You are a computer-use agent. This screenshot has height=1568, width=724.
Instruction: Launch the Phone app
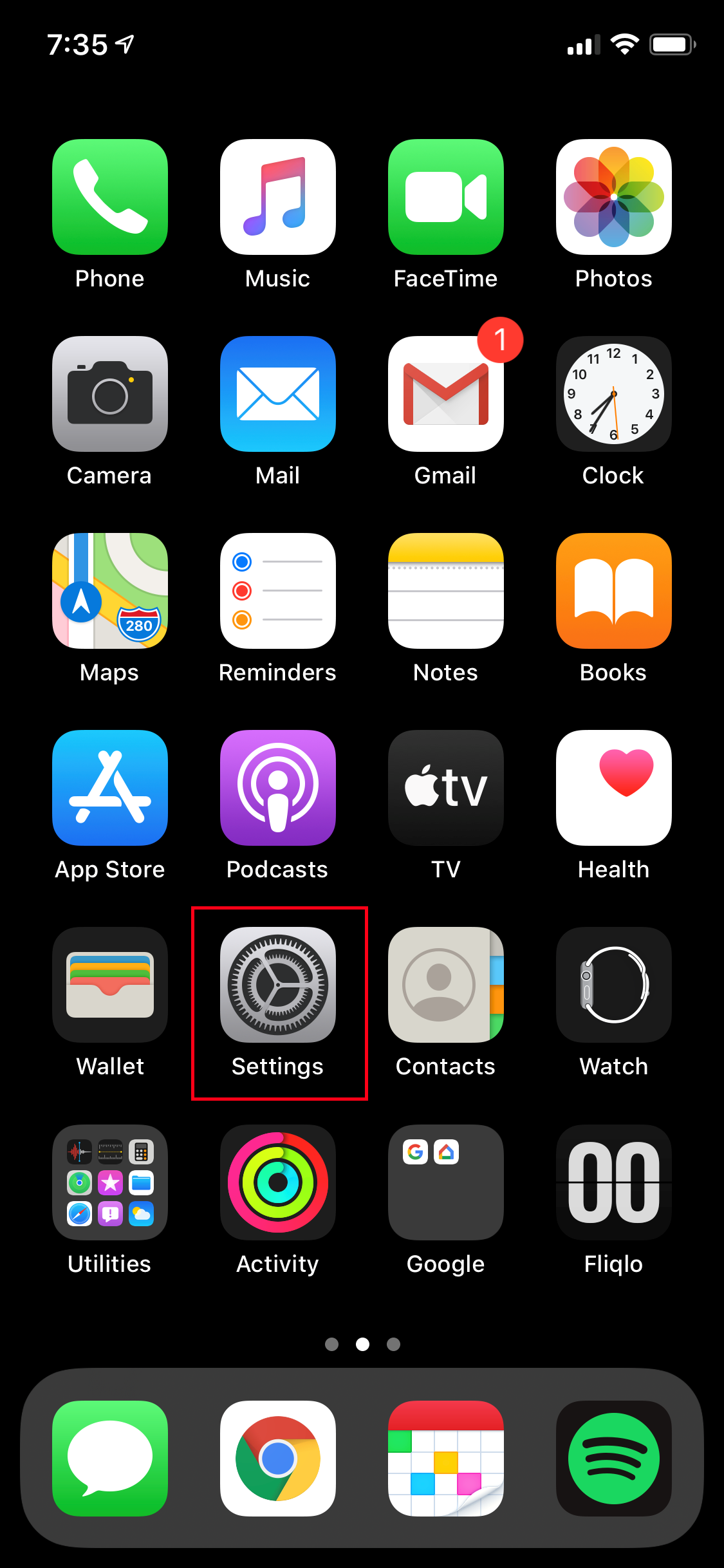click(x=110, y=197)
